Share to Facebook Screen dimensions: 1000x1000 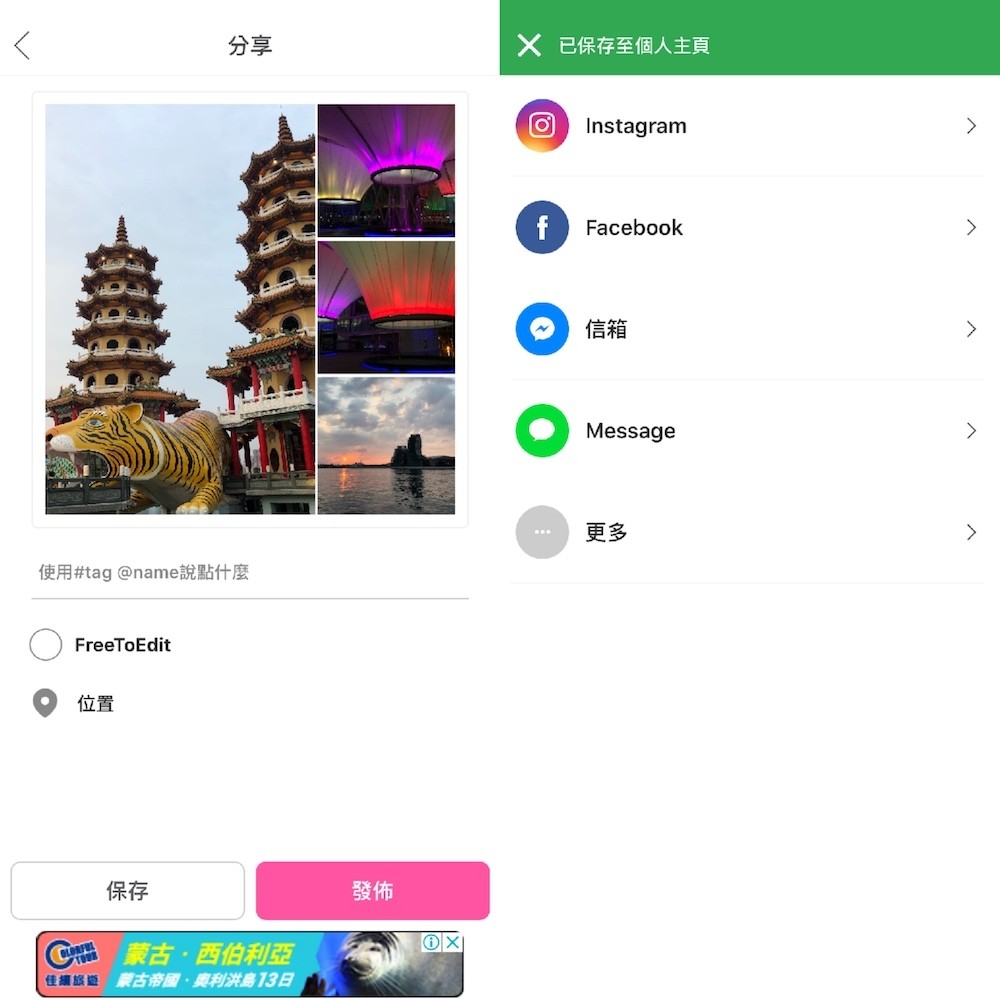(746, 228)
